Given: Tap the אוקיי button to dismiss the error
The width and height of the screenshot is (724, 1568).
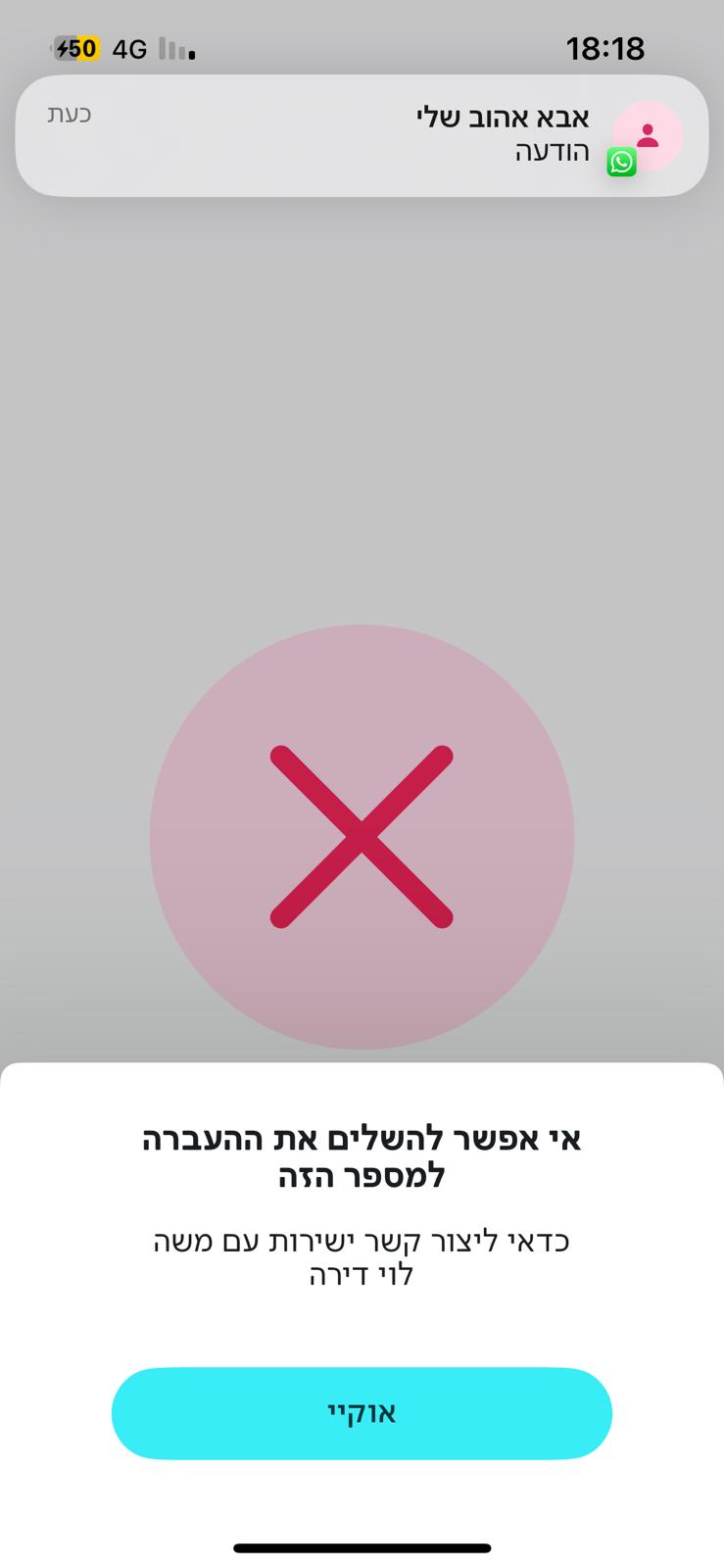Looking at the screenshot, I should (x=362, y=1412).
